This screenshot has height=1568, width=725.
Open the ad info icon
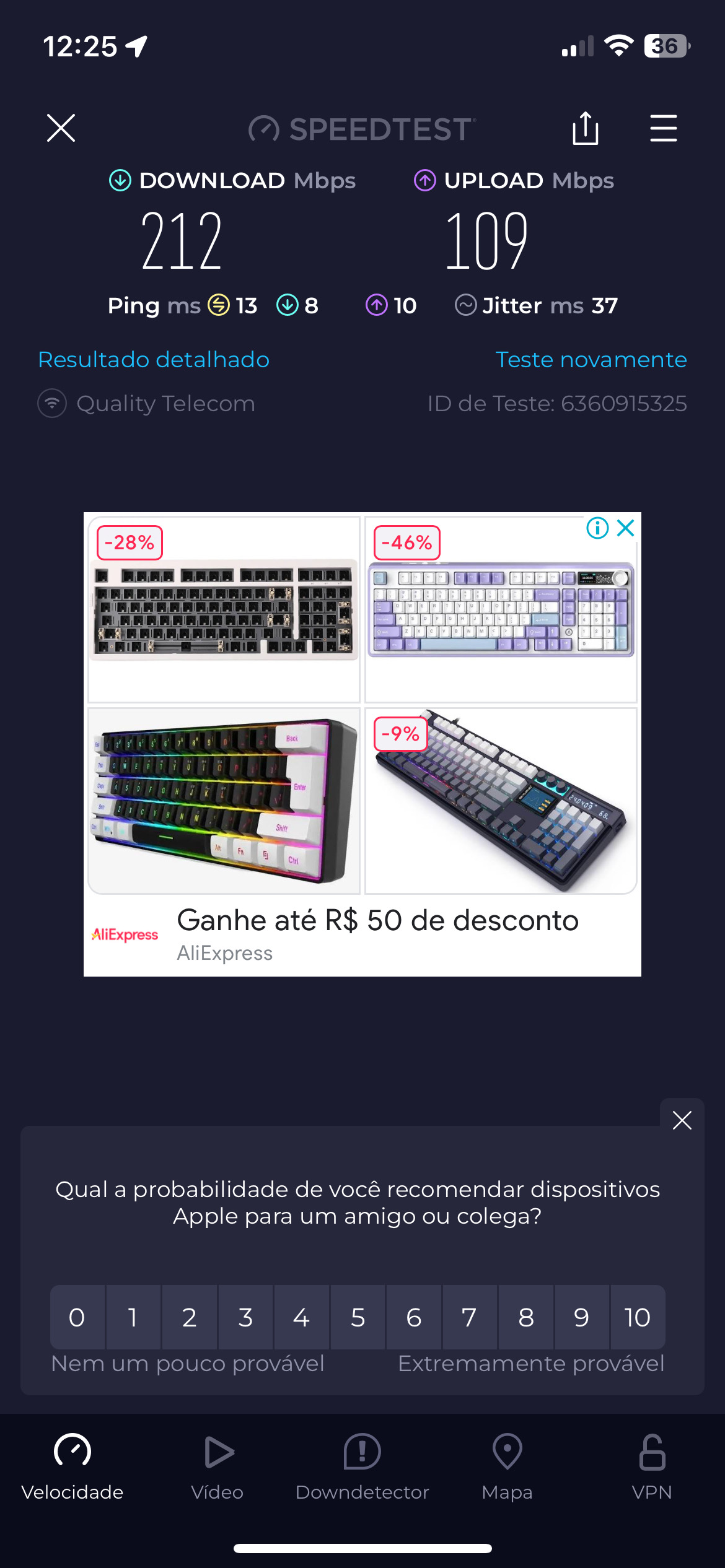click(597, 528)
